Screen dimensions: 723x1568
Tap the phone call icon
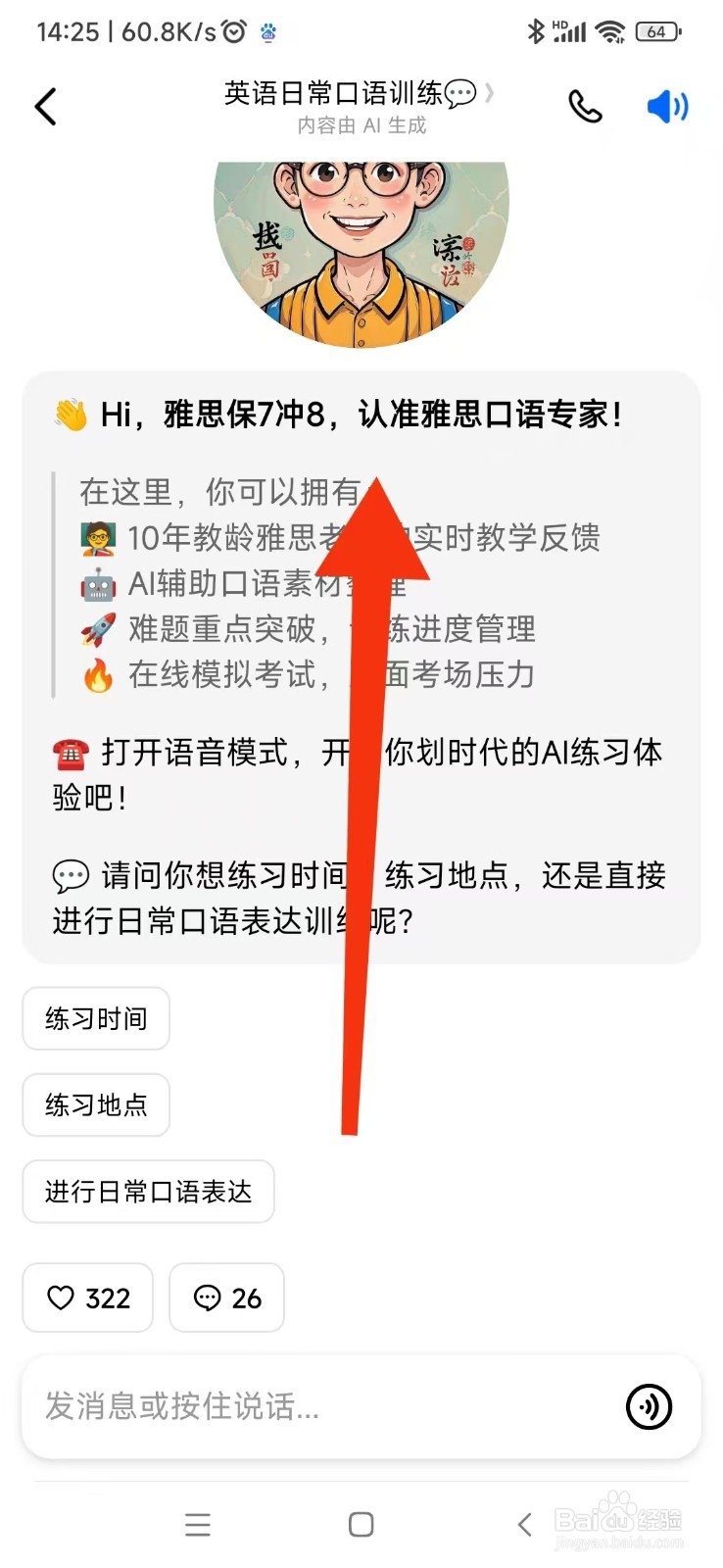point(585,106)
